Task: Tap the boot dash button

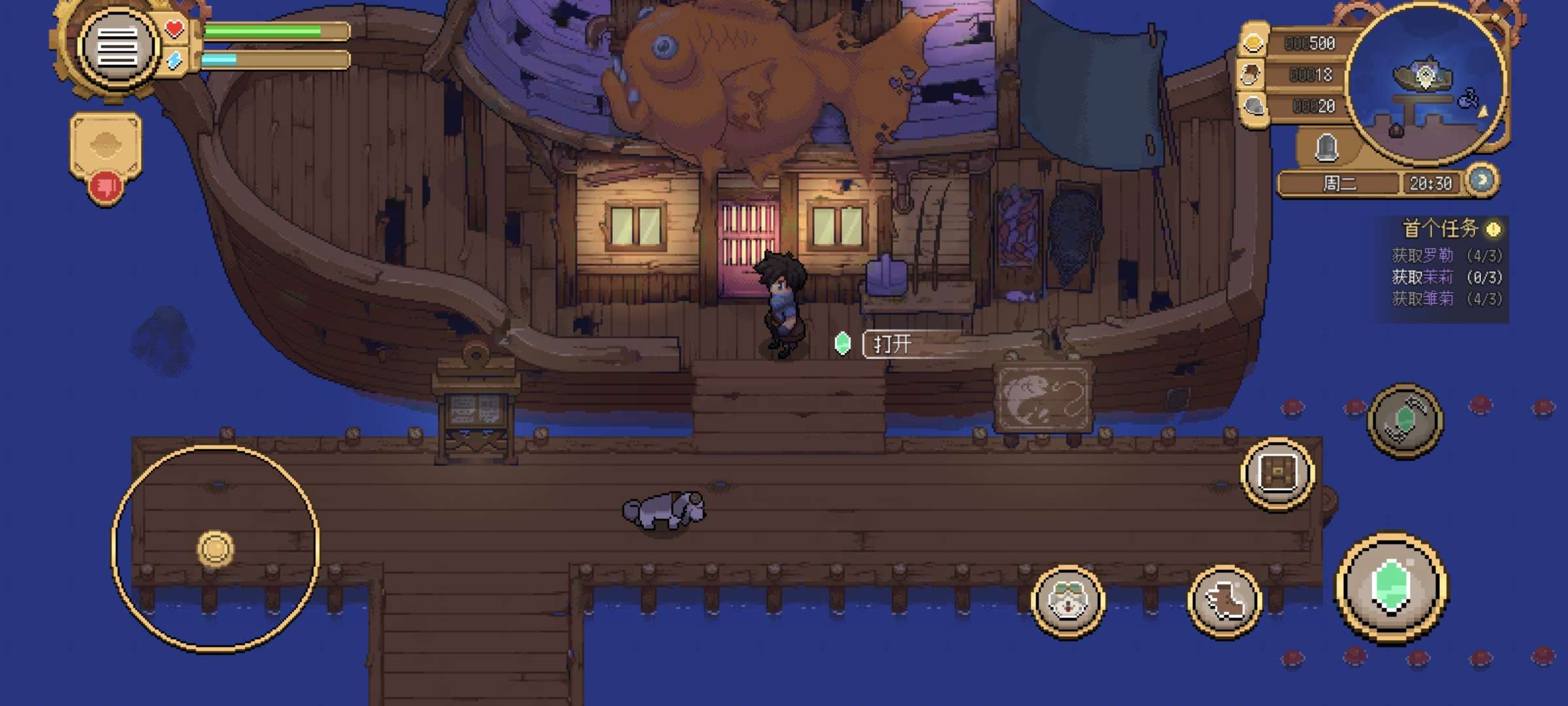Action: coord(1224,601)
